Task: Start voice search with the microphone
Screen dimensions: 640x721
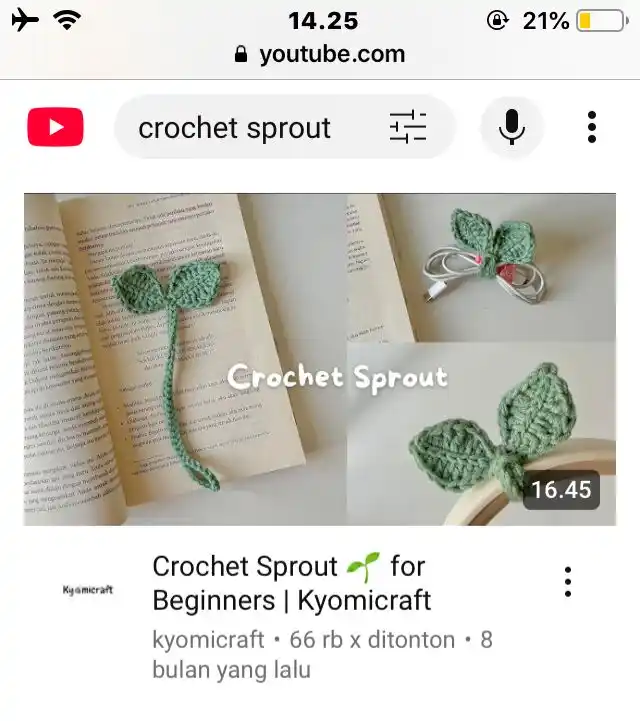Action: click(x=512, y=127)
